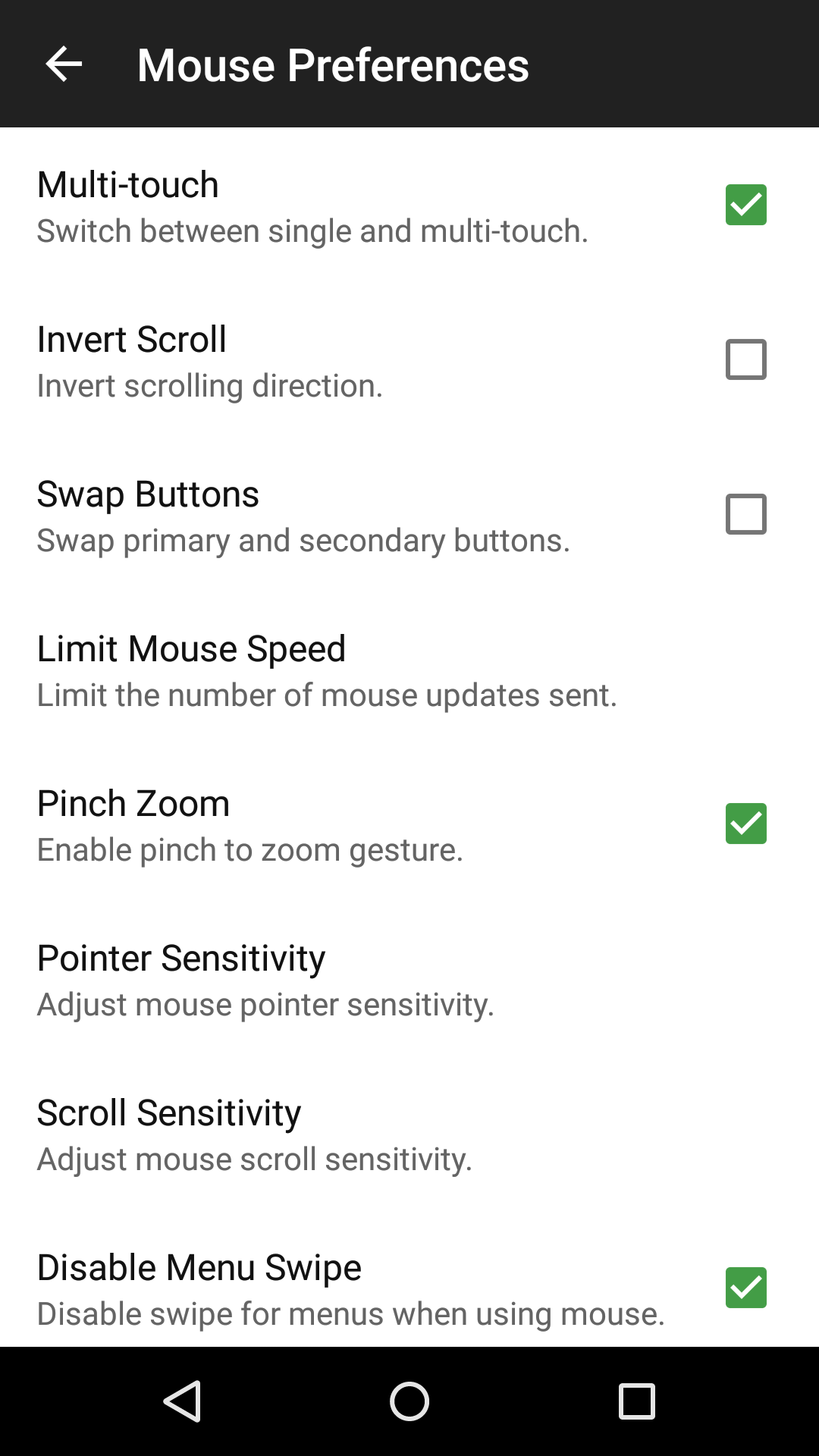The width and height of the screenshot is (819, 1456).
Task: Check the Swap Buttons option
Action: pyautogui.click(x=745, y=514)
